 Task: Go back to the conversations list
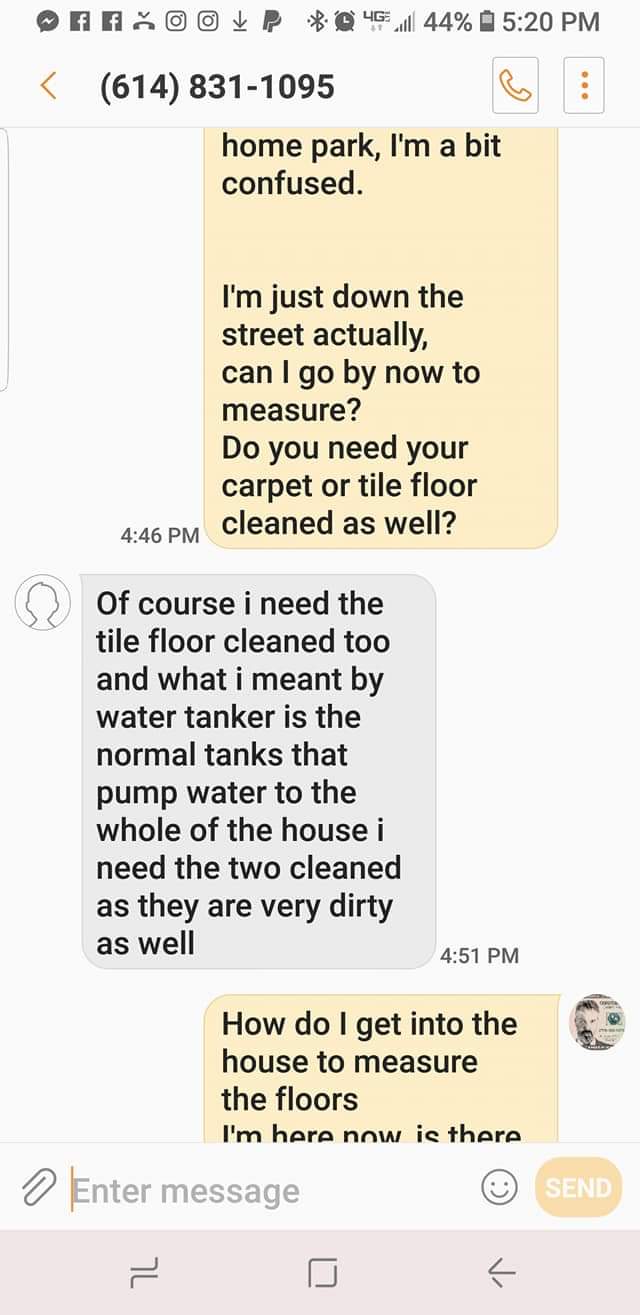click(x=47, y=87)
